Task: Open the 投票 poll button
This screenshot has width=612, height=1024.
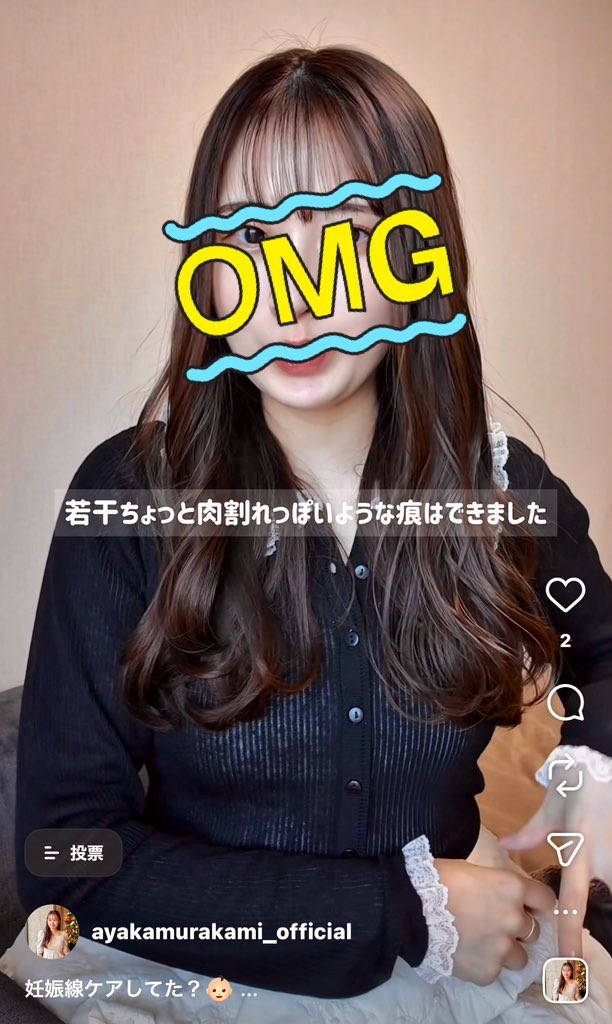Action: pyautogui.click(x=74, y=853)
